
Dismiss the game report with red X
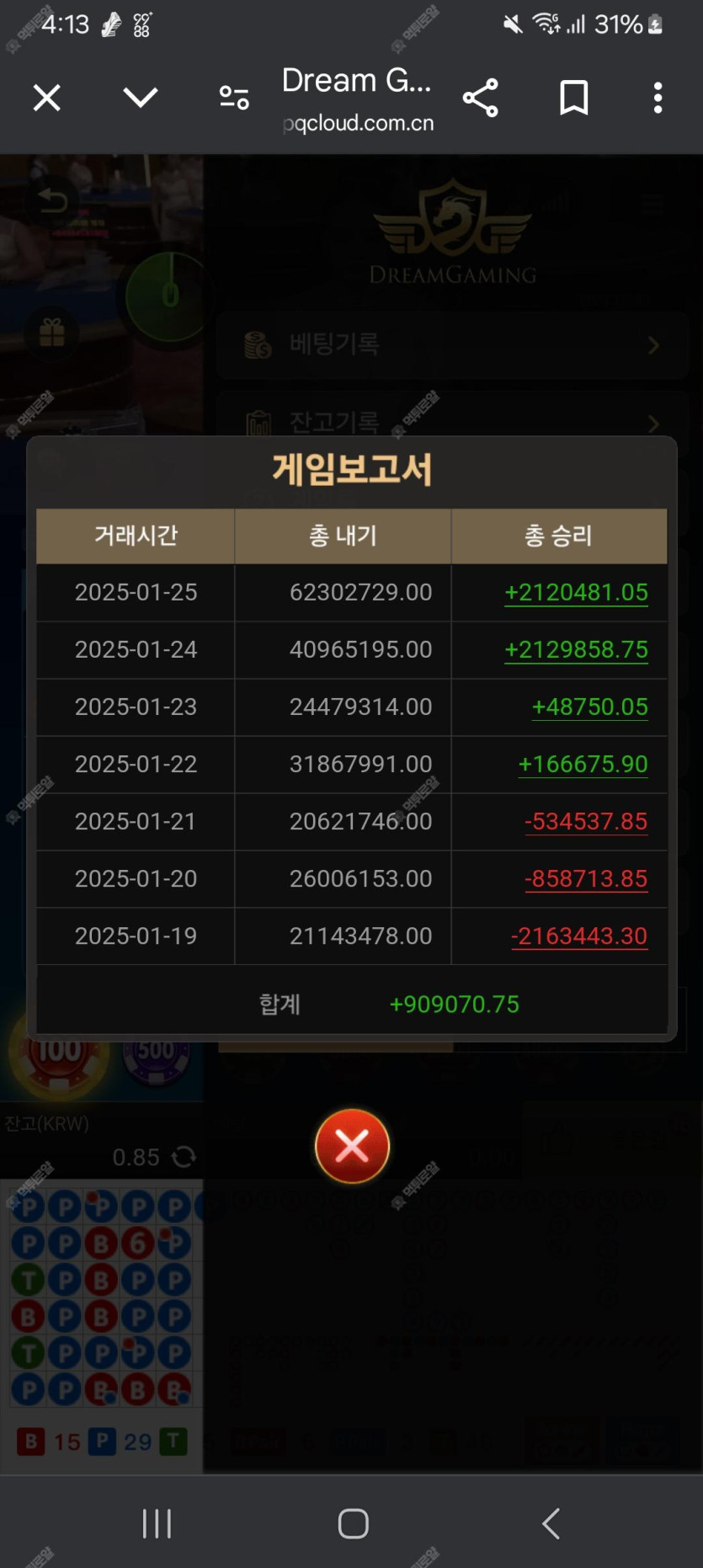(352, 1145)
